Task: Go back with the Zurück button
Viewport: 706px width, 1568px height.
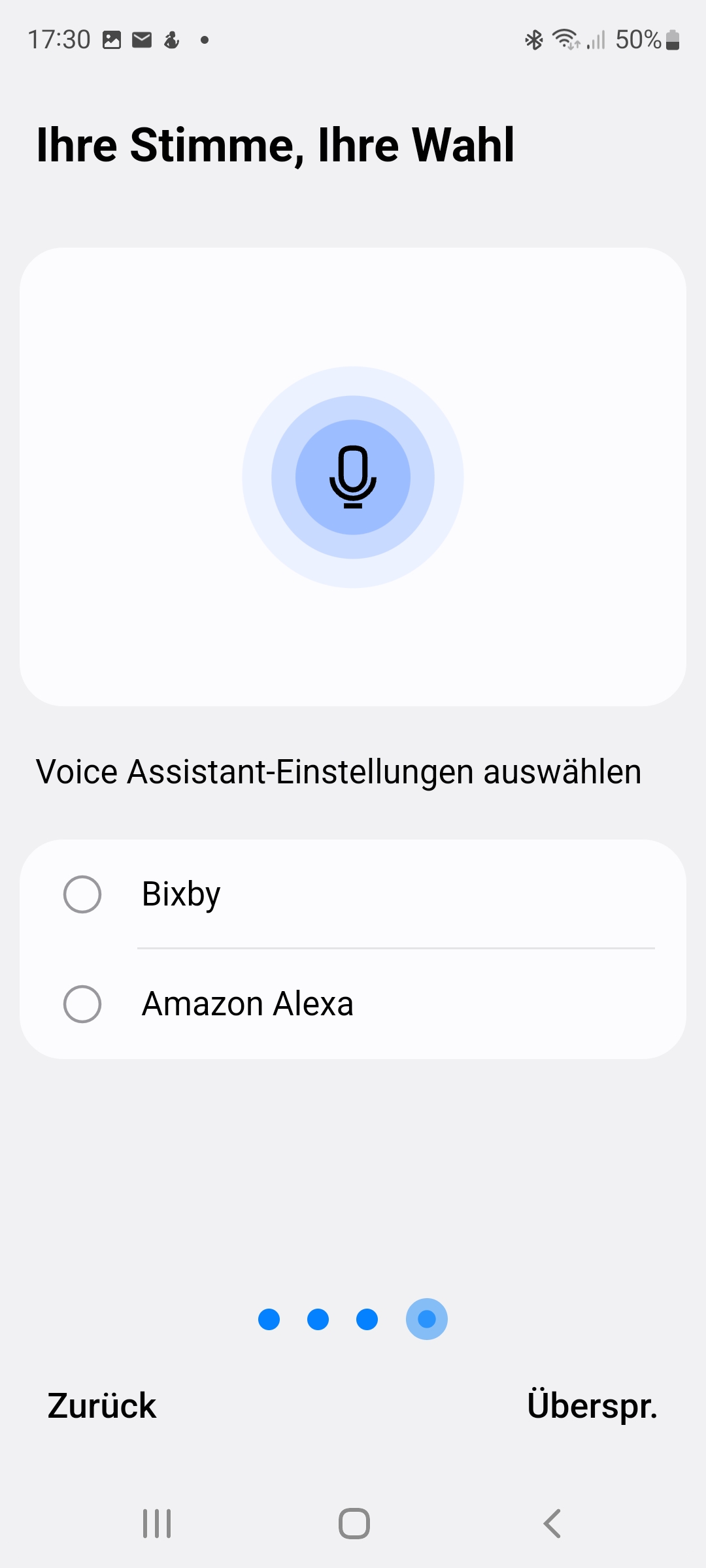Action: pos(102,1406)
